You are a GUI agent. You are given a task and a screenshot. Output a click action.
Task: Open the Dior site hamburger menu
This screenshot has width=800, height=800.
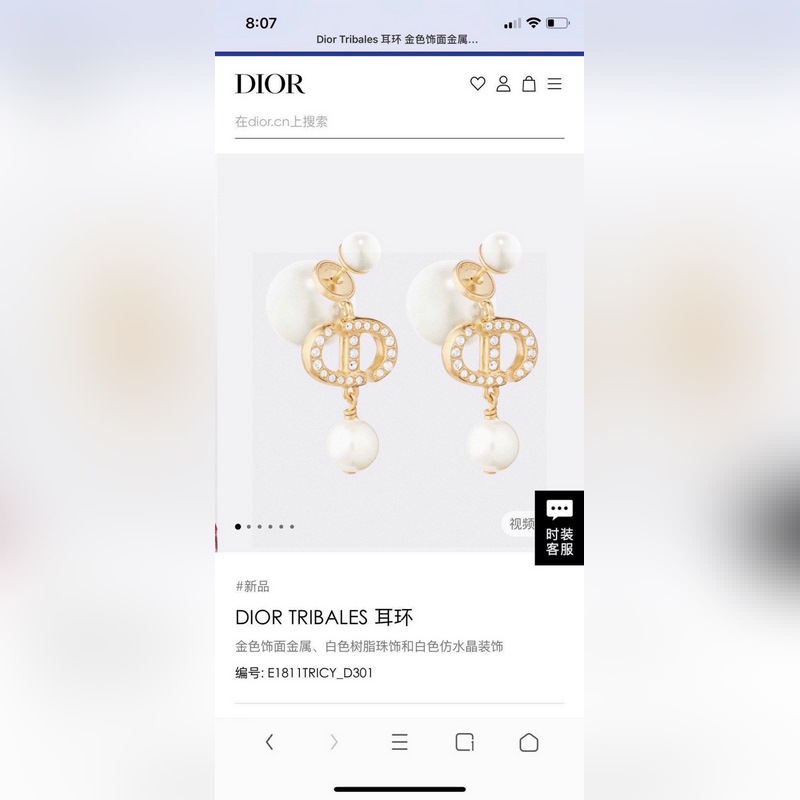point(555,84)
